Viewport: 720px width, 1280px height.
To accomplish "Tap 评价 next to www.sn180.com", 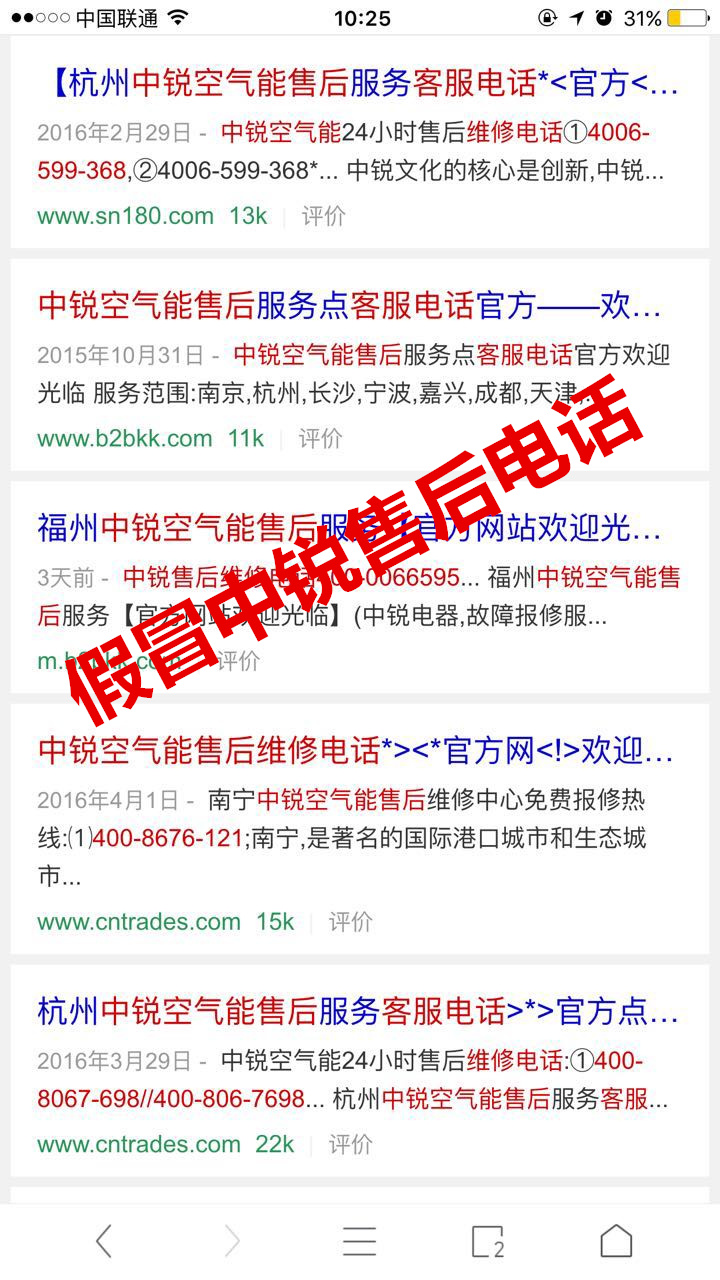I will tap(323, 216).
